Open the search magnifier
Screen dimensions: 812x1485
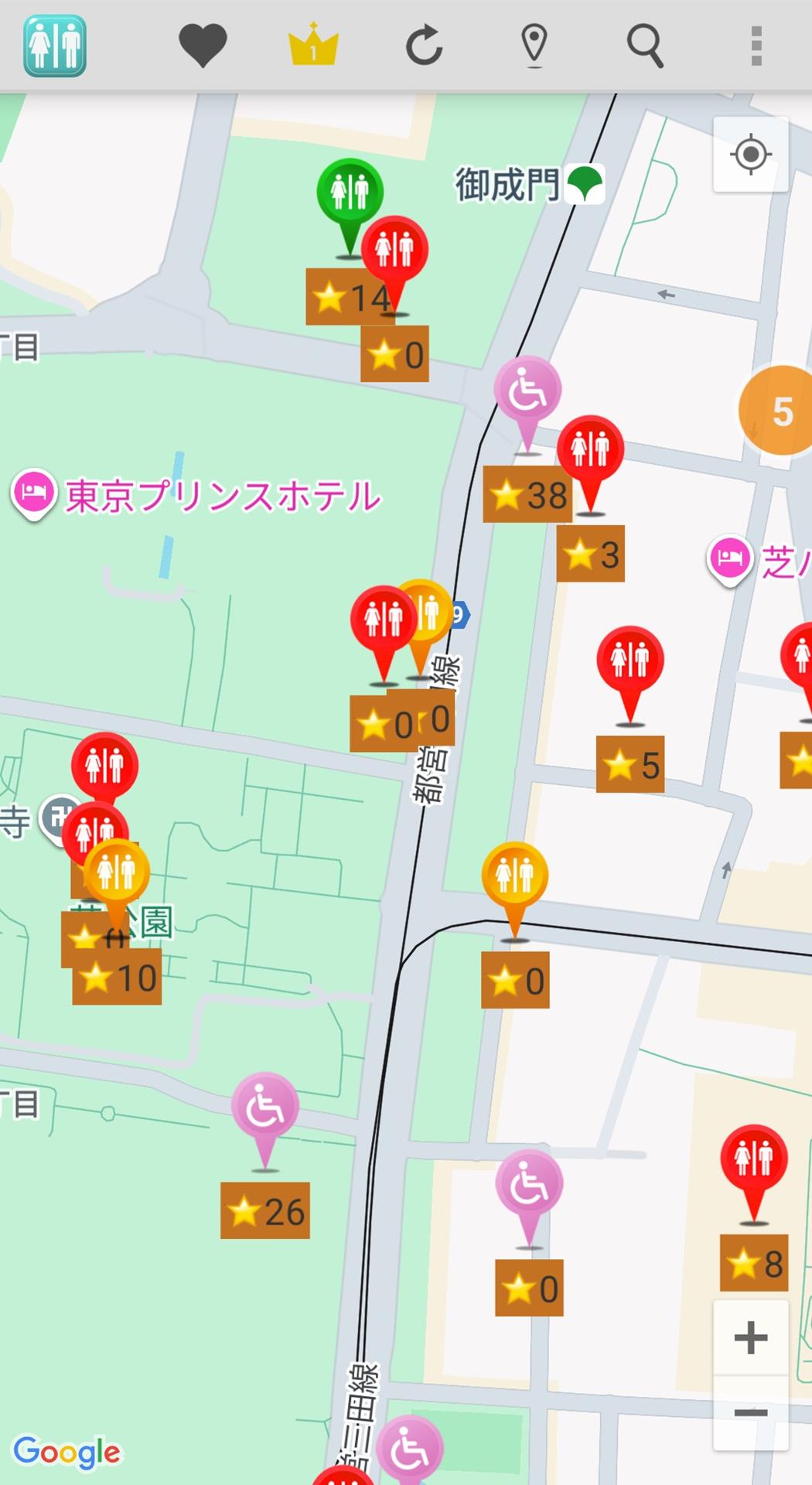click(645, 46)
